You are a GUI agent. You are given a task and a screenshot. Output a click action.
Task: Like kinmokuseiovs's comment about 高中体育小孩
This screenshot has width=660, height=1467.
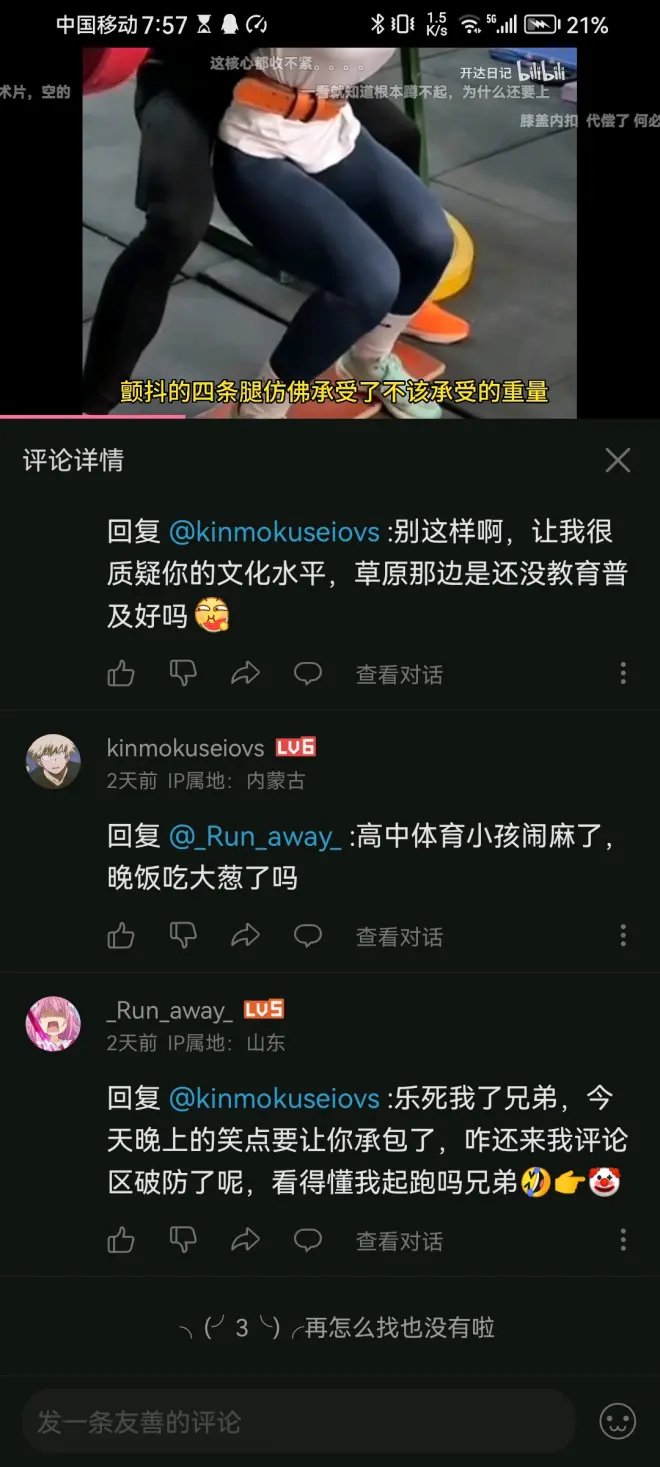[x=121, y=936]
